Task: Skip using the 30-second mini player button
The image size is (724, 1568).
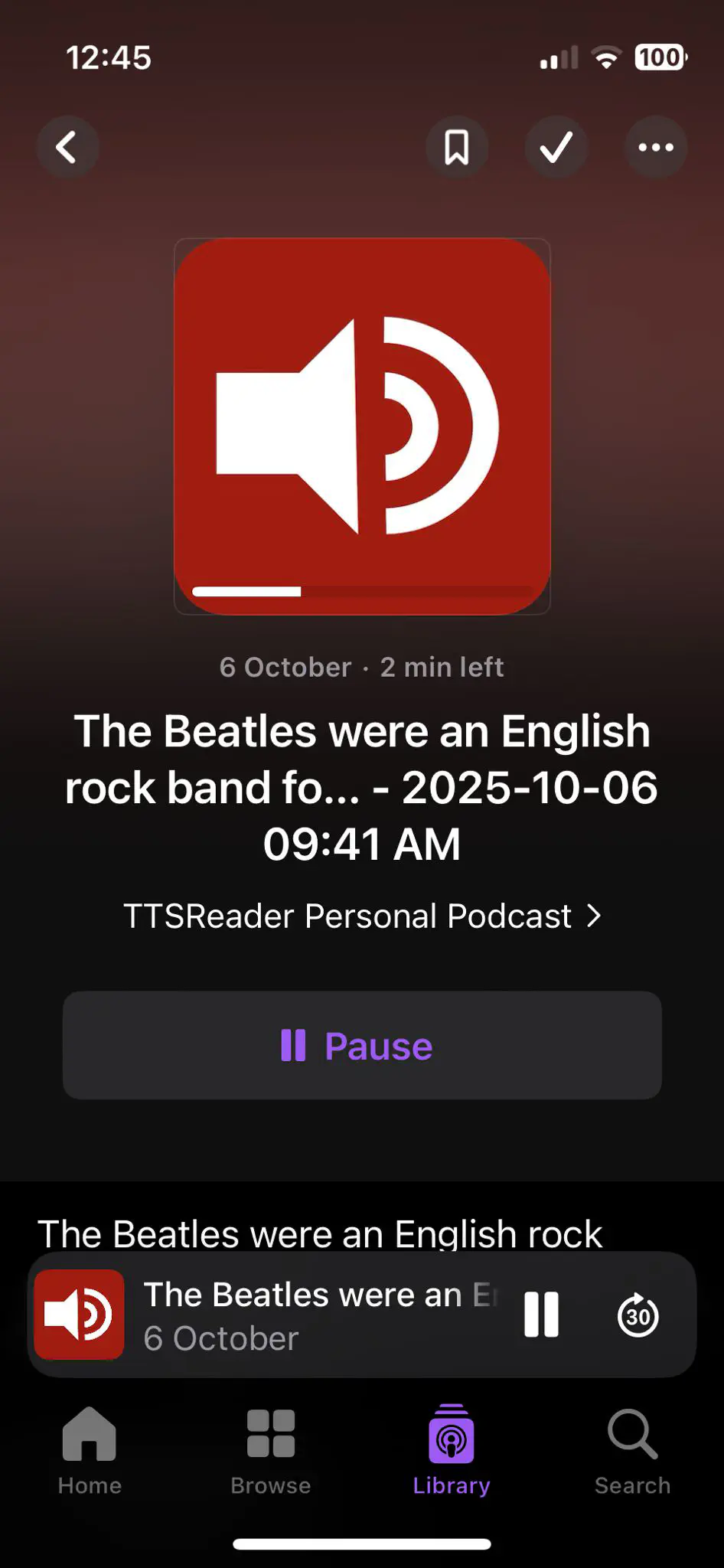Action: 638,1315
